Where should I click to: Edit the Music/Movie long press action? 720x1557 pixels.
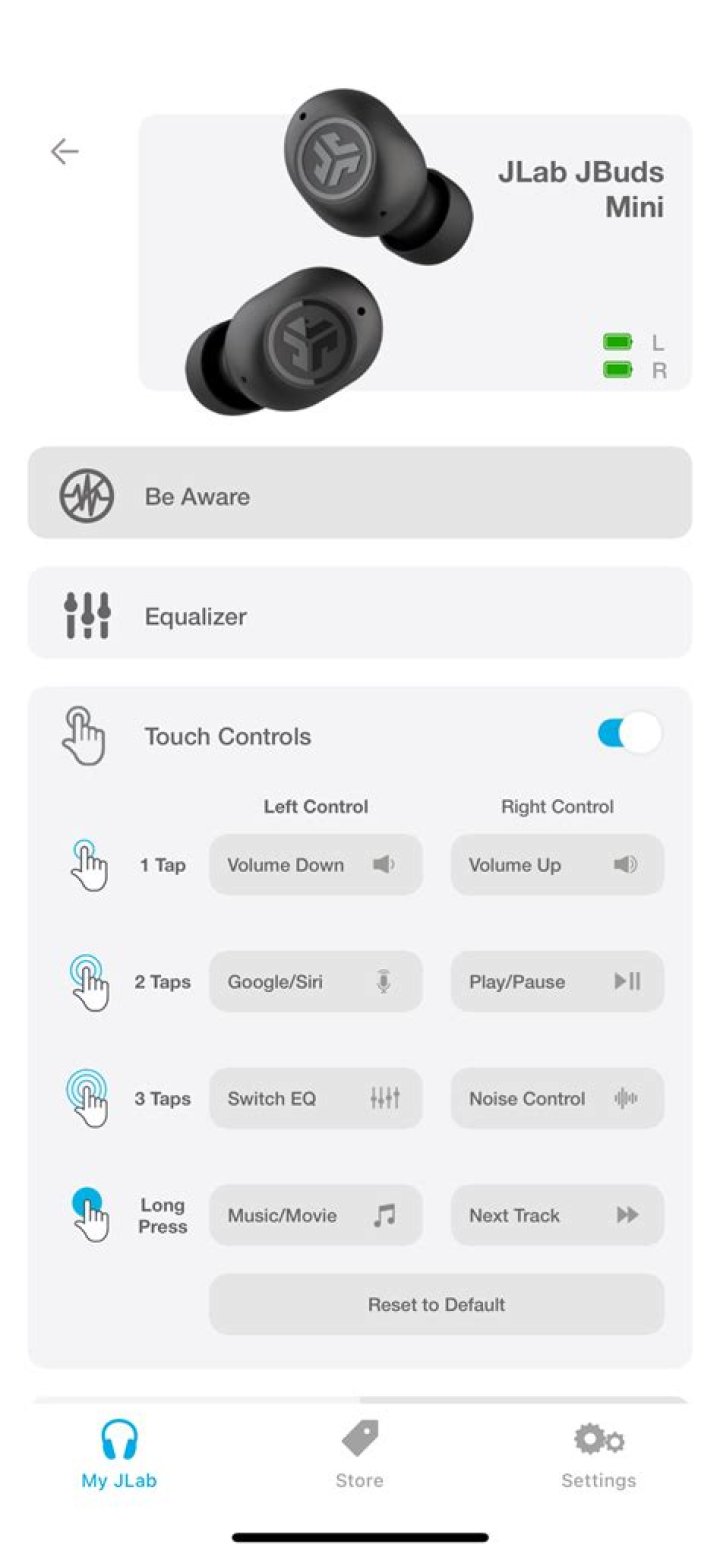(315, 1215)
